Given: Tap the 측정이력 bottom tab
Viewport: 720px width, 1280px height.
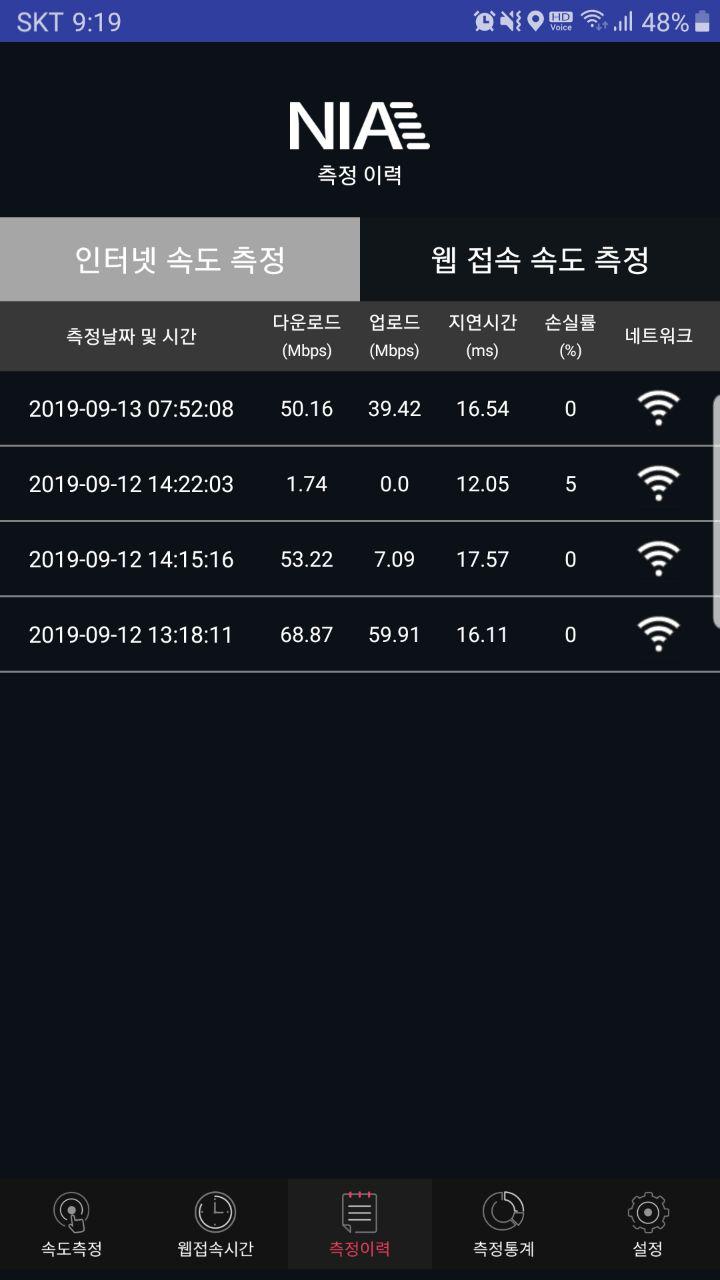Looking at the screenshot, I should (x=360, y=1224).
